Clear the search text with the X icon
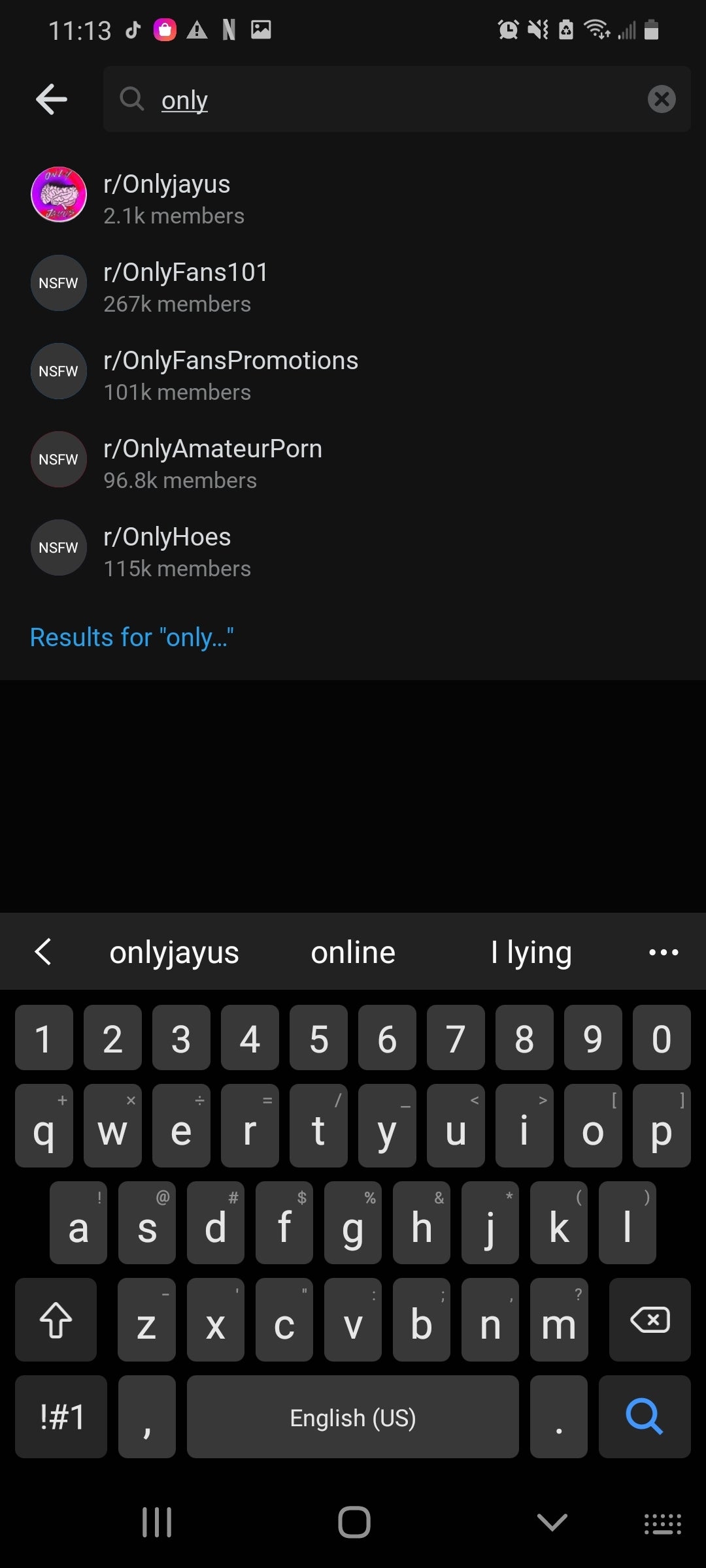Image resolution: width=706 pixels, height=1568 pixels. pyautogui.click(x=661, y=100)
